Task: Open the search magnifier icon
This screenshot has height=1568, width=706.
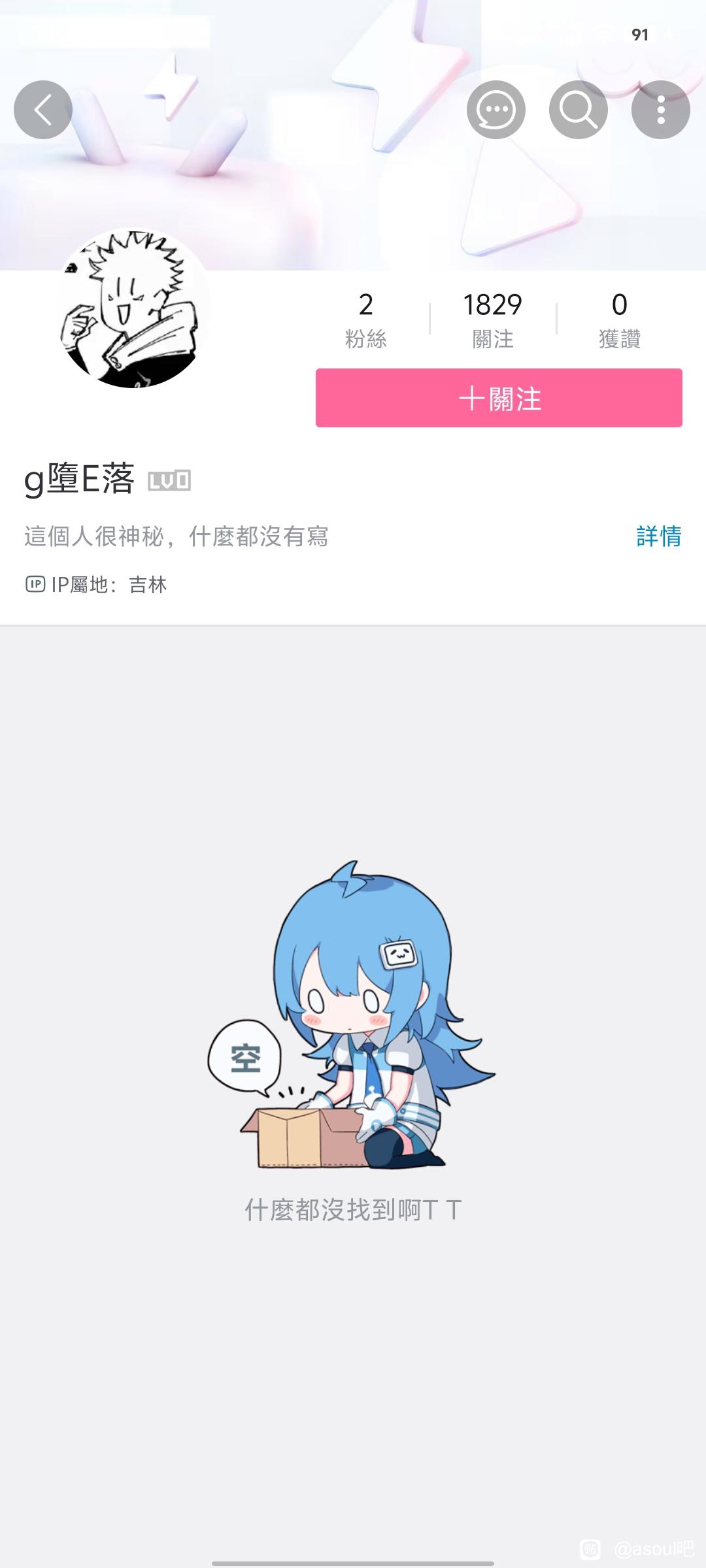Action: [578, 110]
